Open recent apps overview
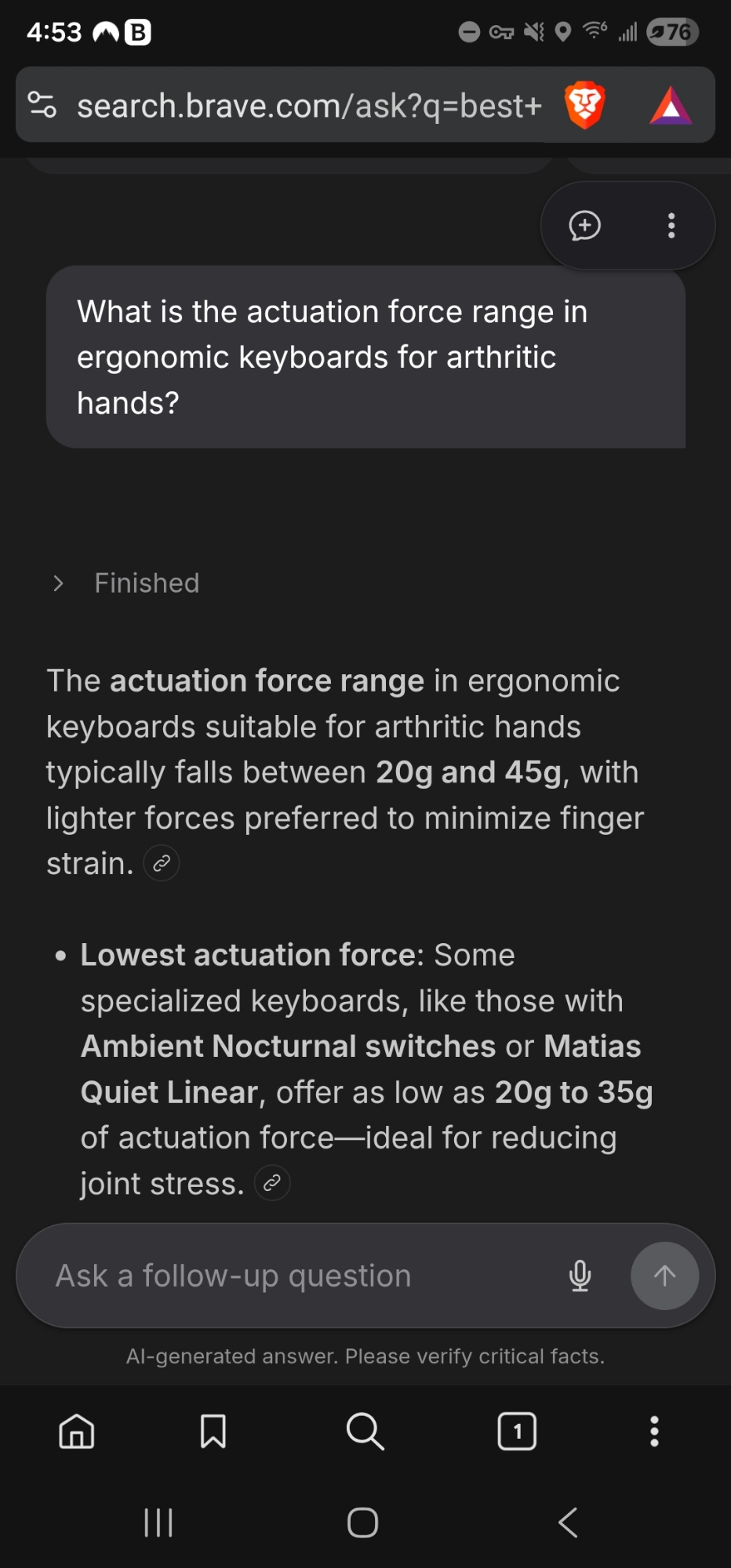This screenshot has width=731, height=1568. point(158,1523)
